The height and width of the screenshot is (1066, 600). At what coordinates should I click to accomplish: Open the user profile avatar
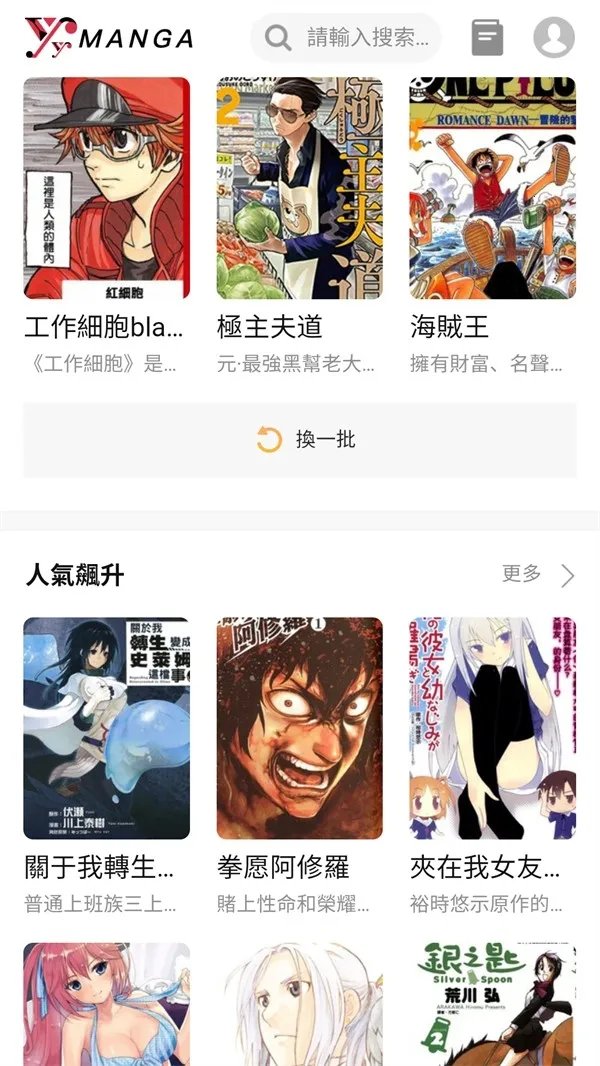(553, 38)
